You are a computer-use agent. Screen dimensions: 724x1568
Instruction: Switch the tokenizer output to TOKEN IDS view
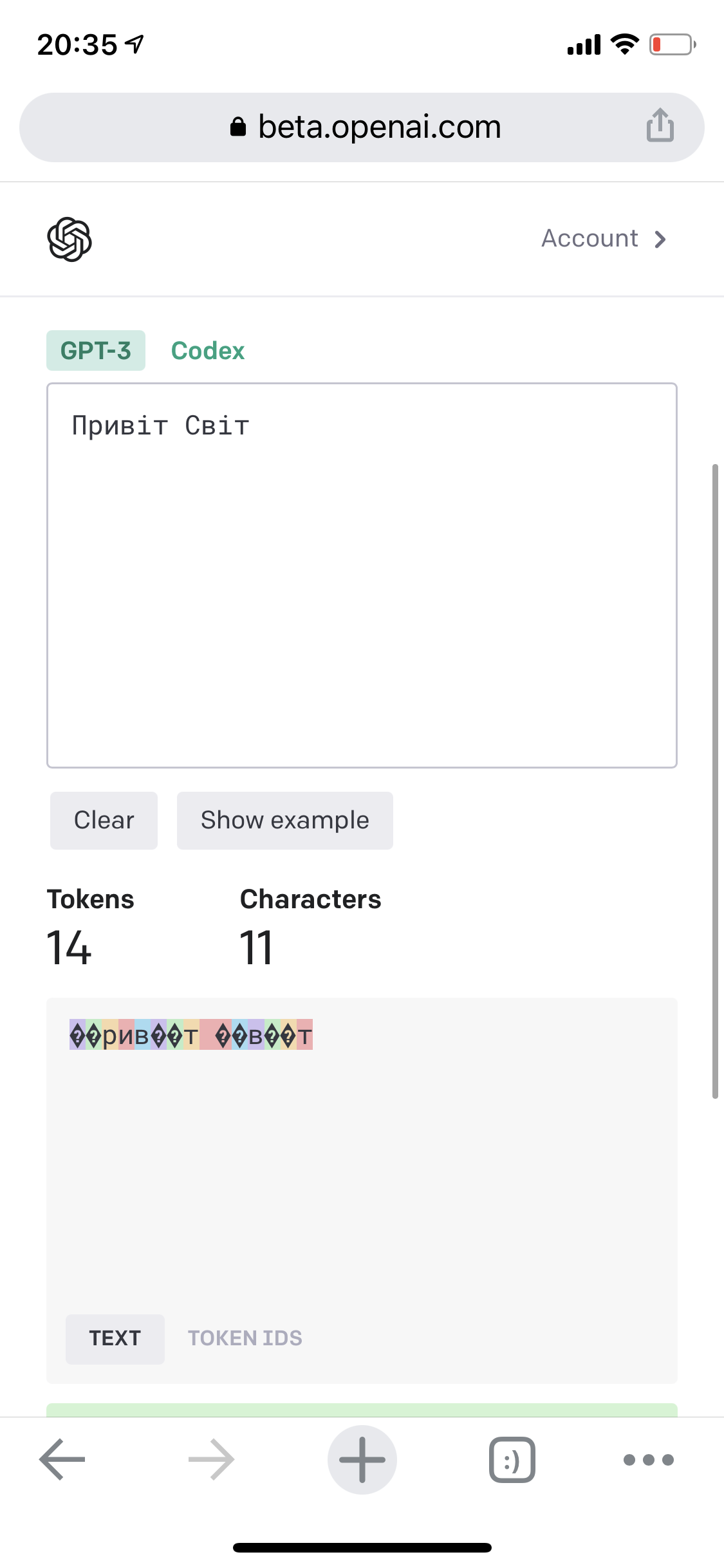pos(245,1338)
